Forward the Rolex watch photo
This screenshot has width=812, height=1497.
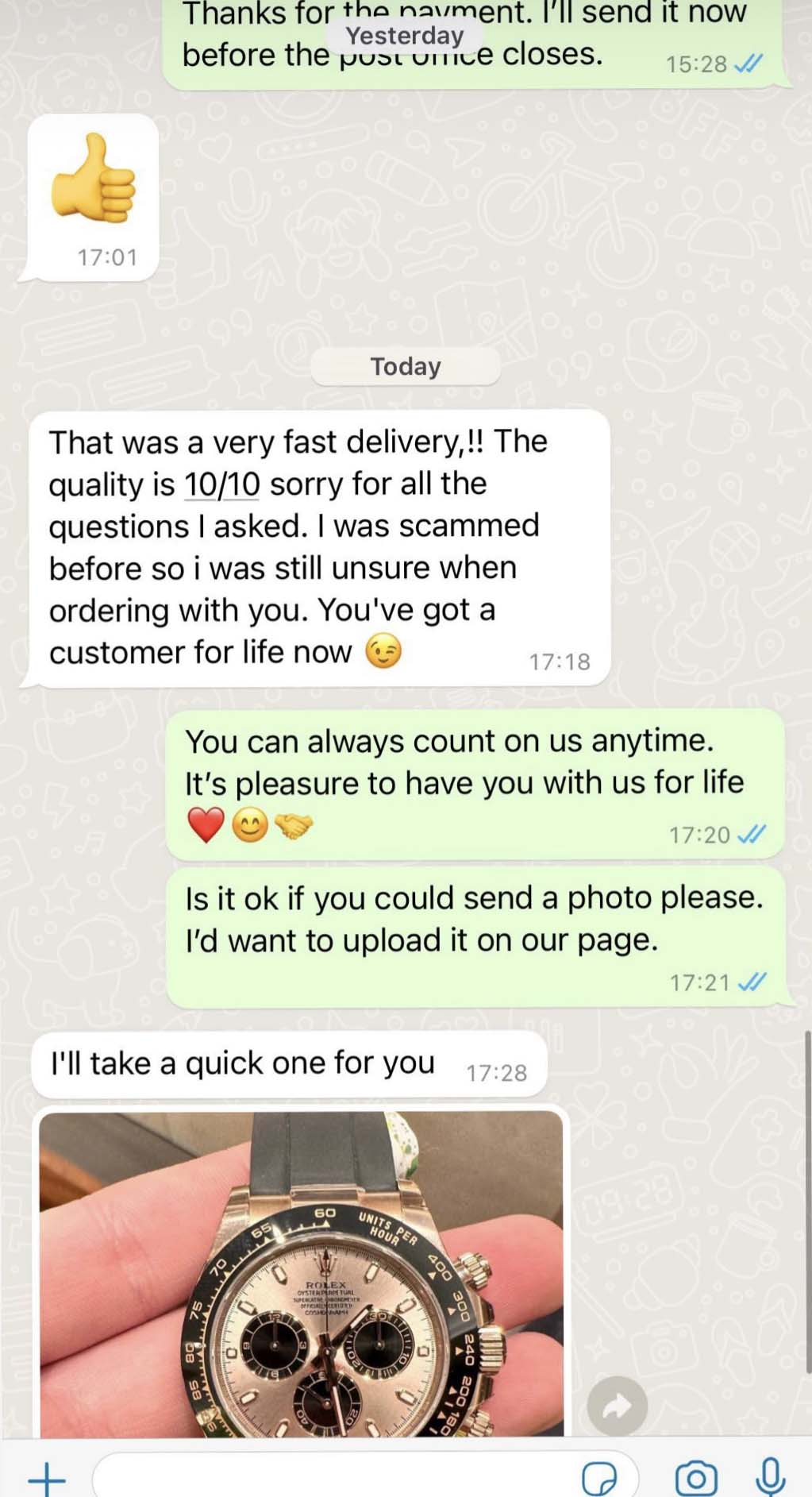click(617, 1406)
